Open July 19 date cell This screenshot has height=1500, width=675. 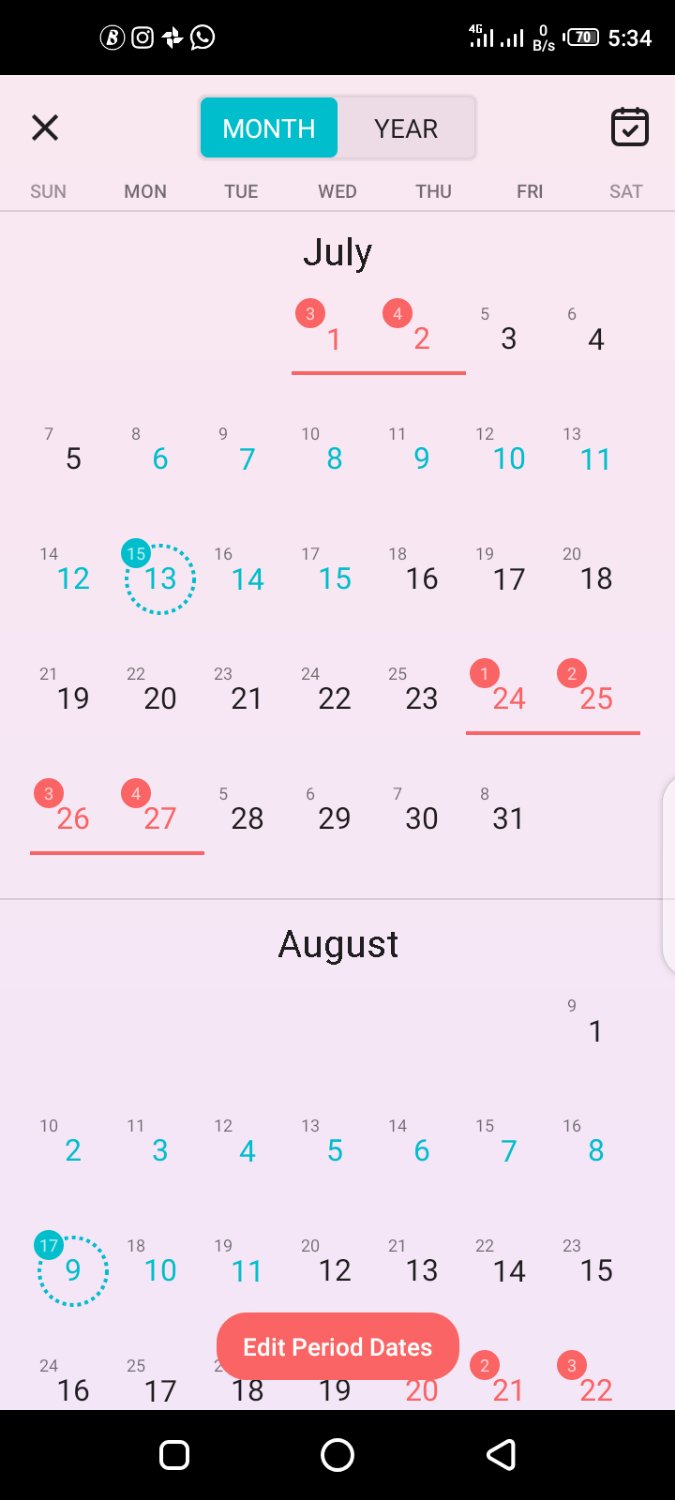tap(73, 698)
